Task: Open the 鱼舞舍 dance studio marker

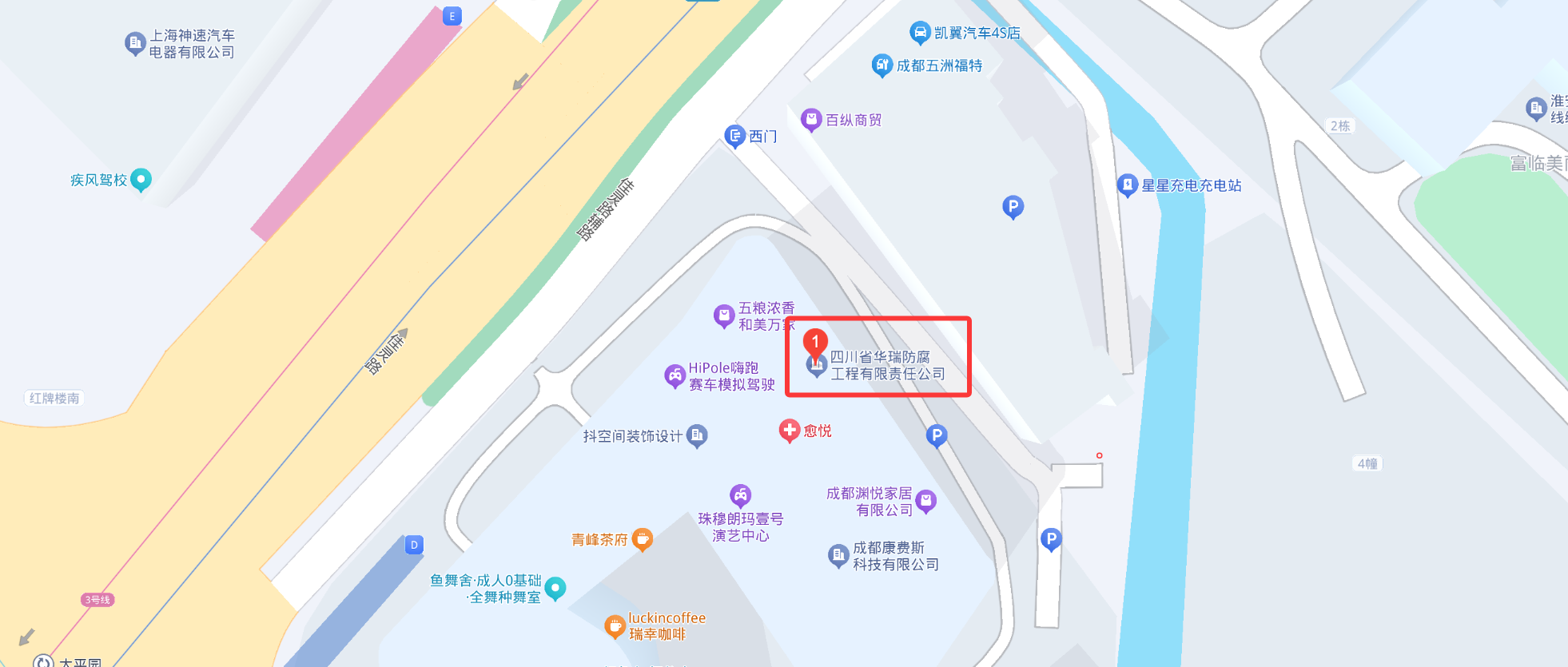Action: 555,589
